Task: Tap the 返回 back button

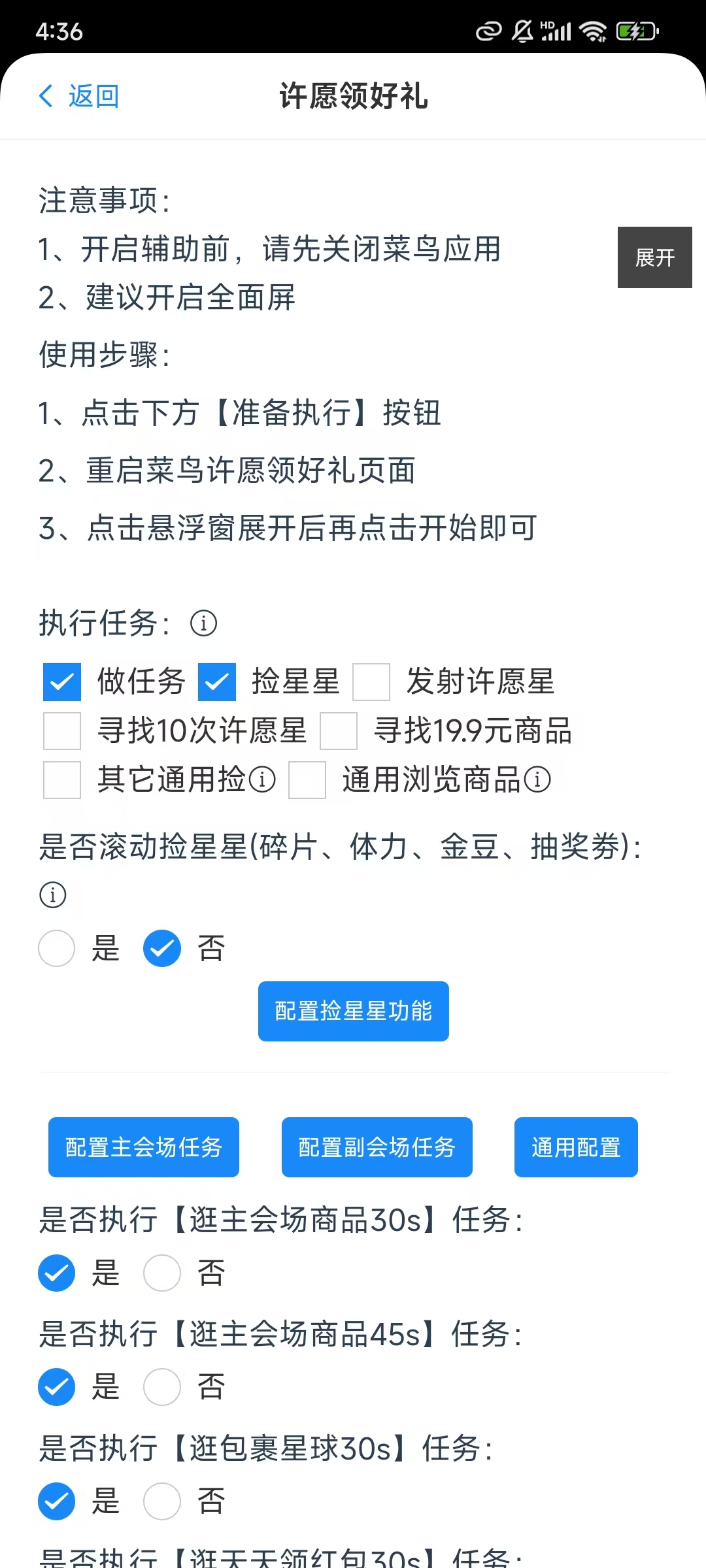Action: [x=78, y=96]
